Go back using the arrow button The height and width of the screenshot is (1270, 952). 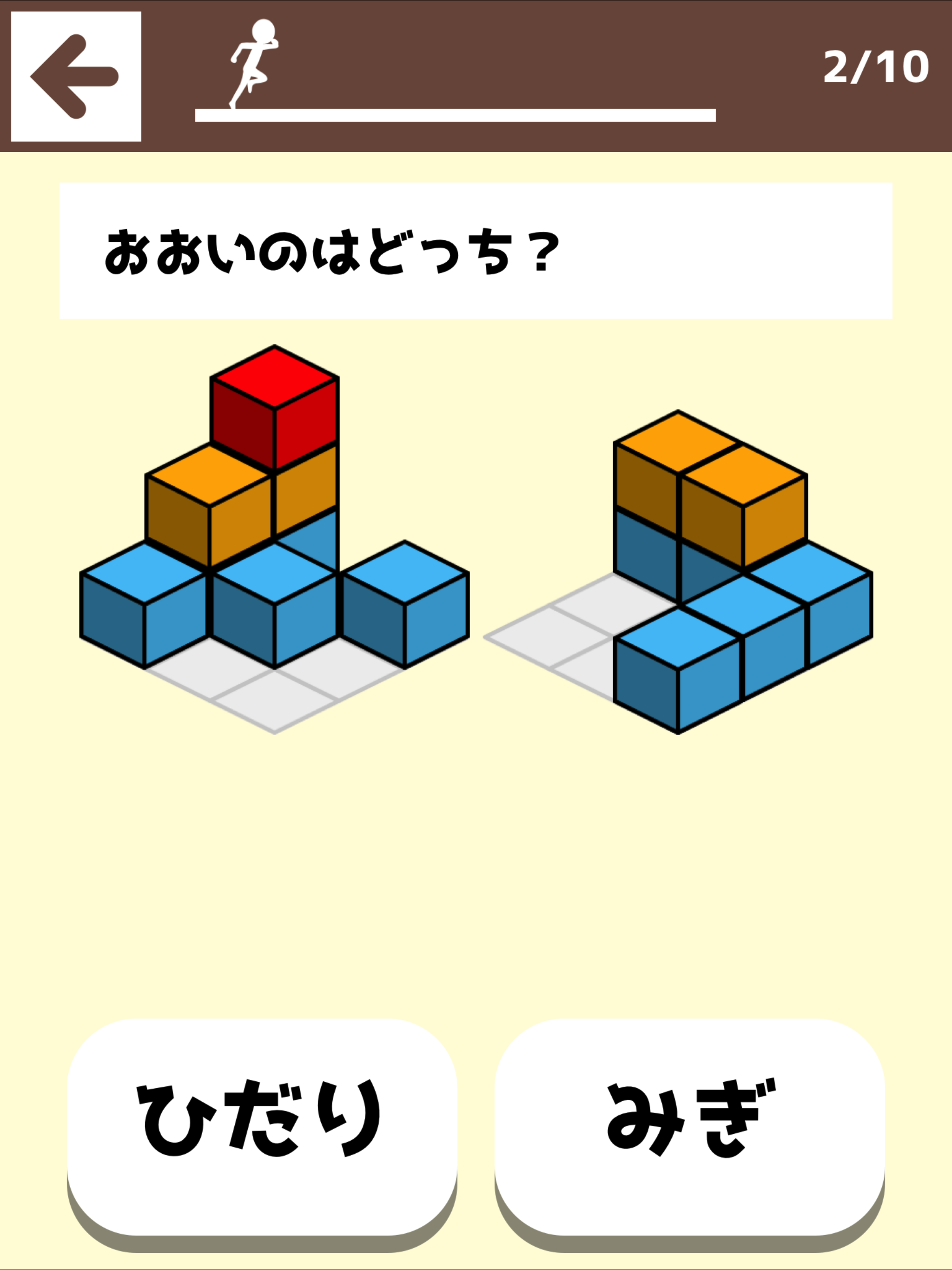(76, 76)
